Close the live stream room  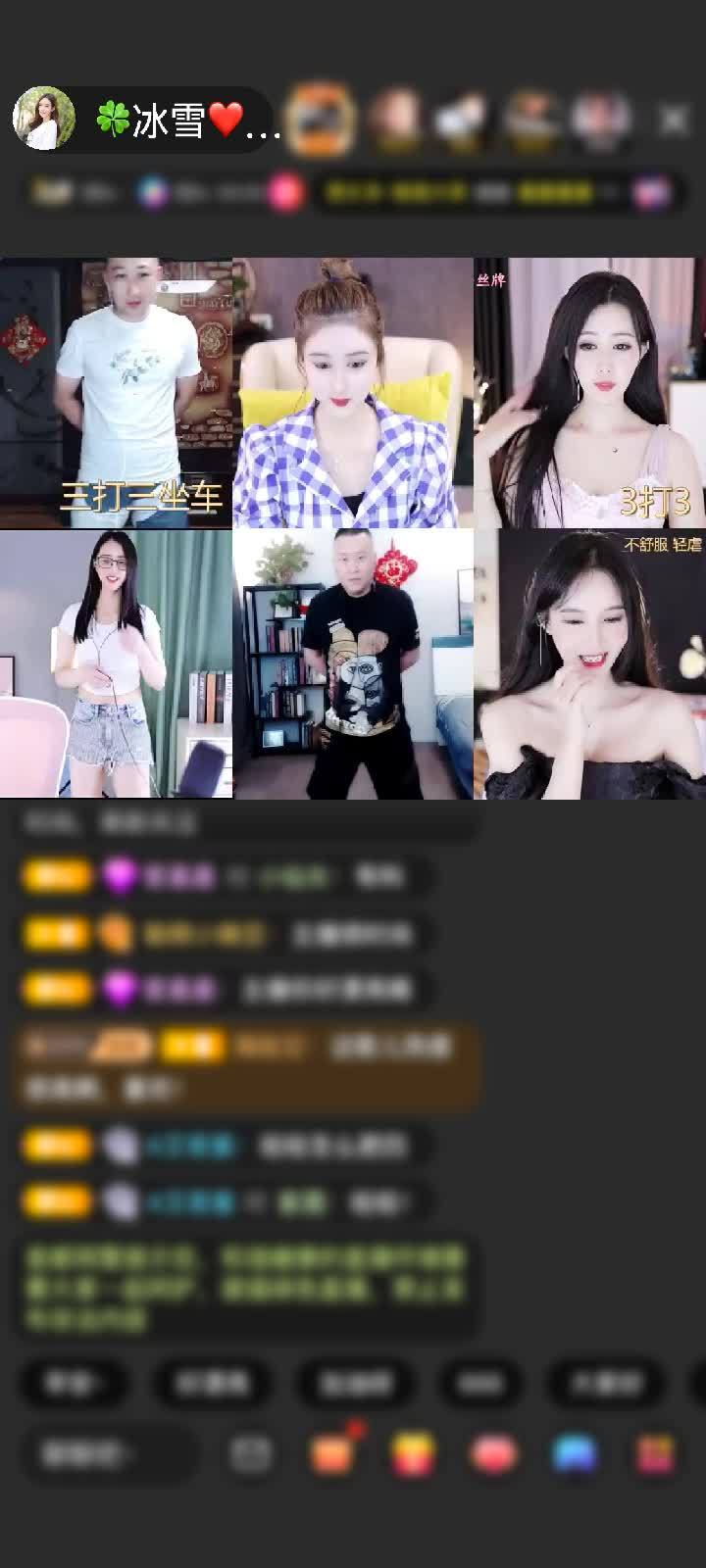[674, 120]
